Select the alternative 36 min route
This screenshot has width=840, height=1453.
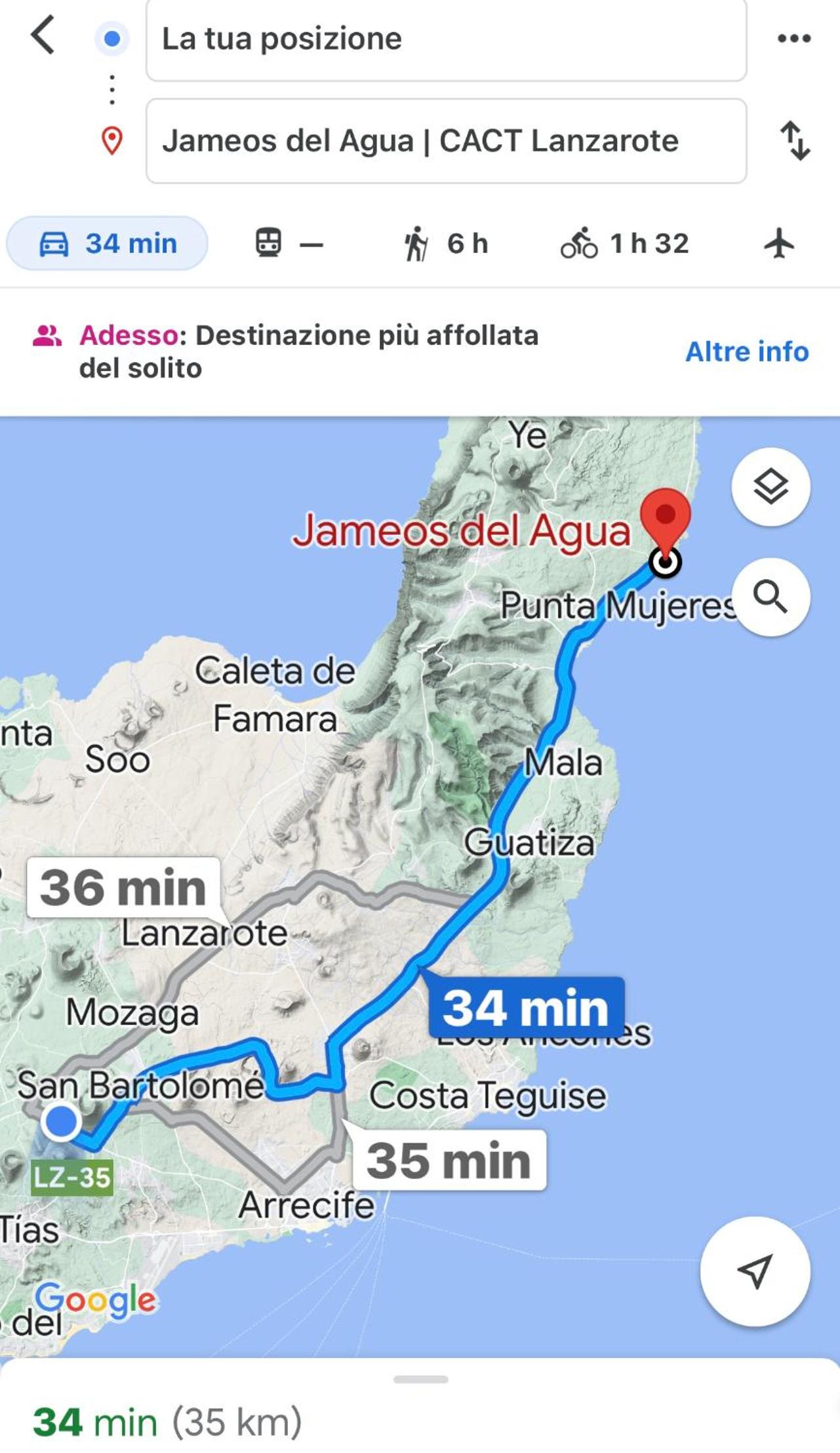click(x=123, y=887)
